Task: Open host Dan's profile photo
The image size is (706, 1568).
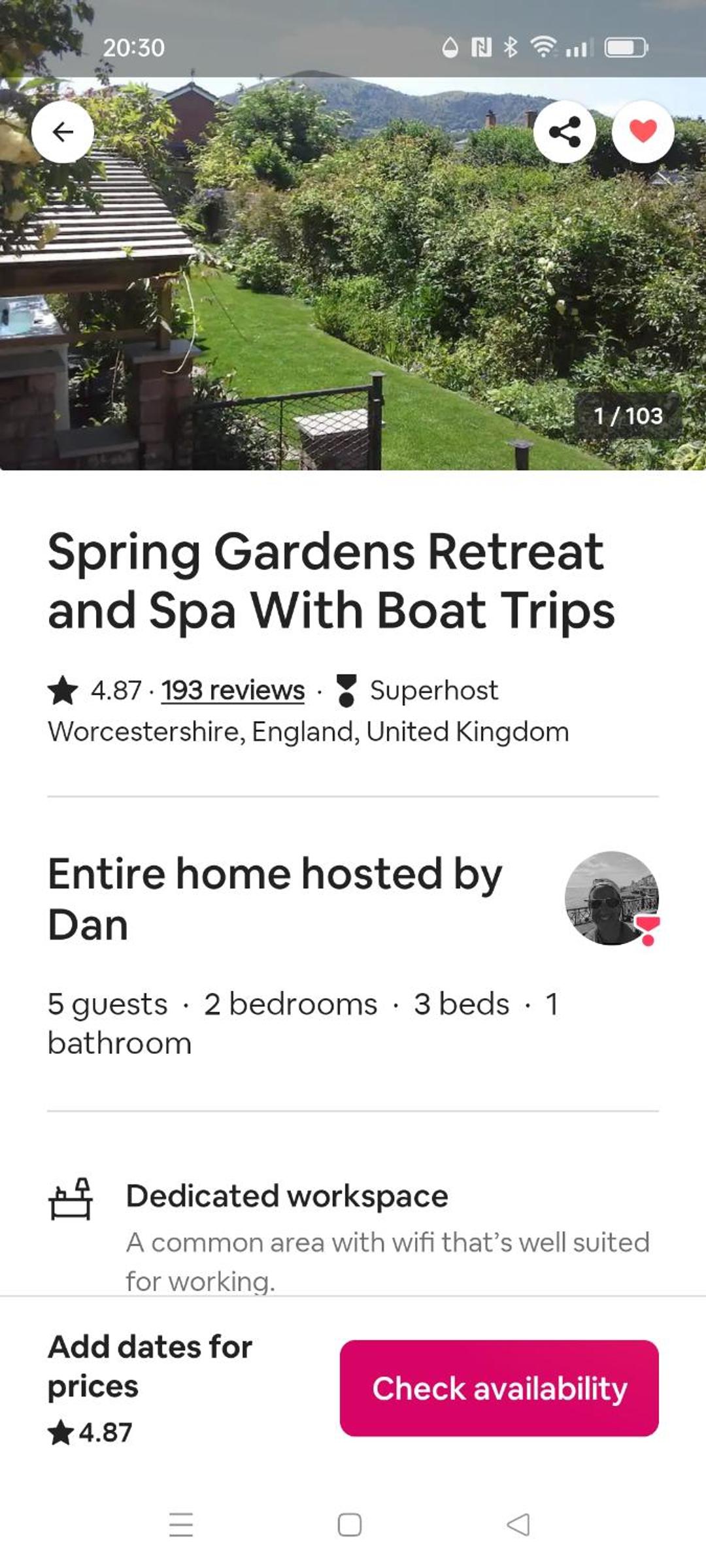Action: click(x=612, y=898)
